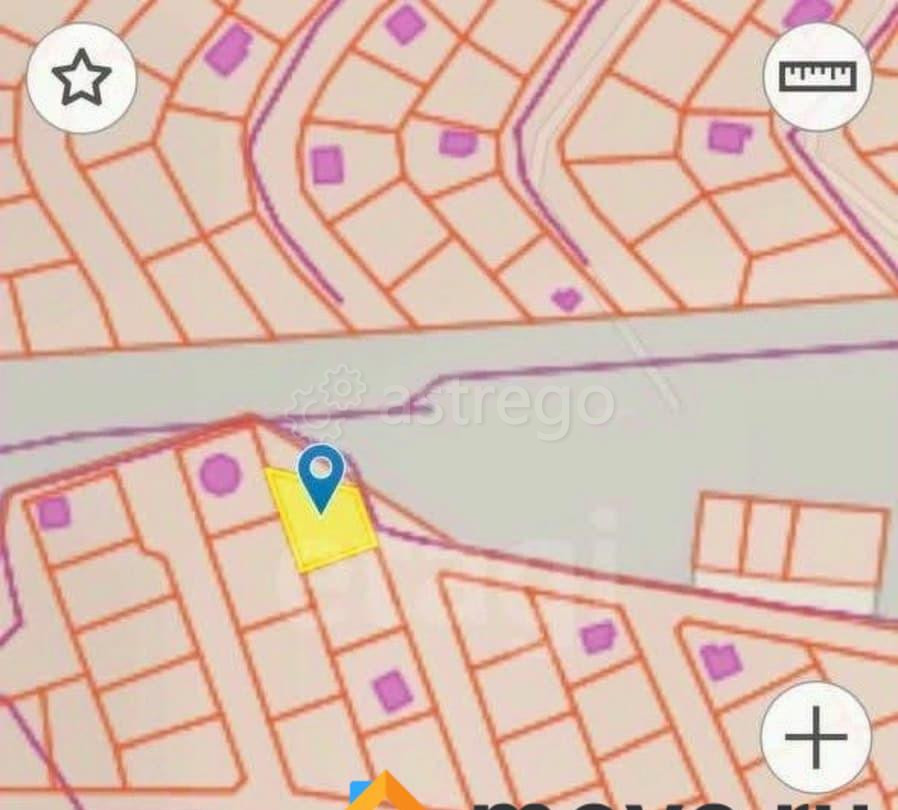The height and width of the screenshot is (810, 898).
Task: Add this plot to favorites with the star
Action: point(81,79)
